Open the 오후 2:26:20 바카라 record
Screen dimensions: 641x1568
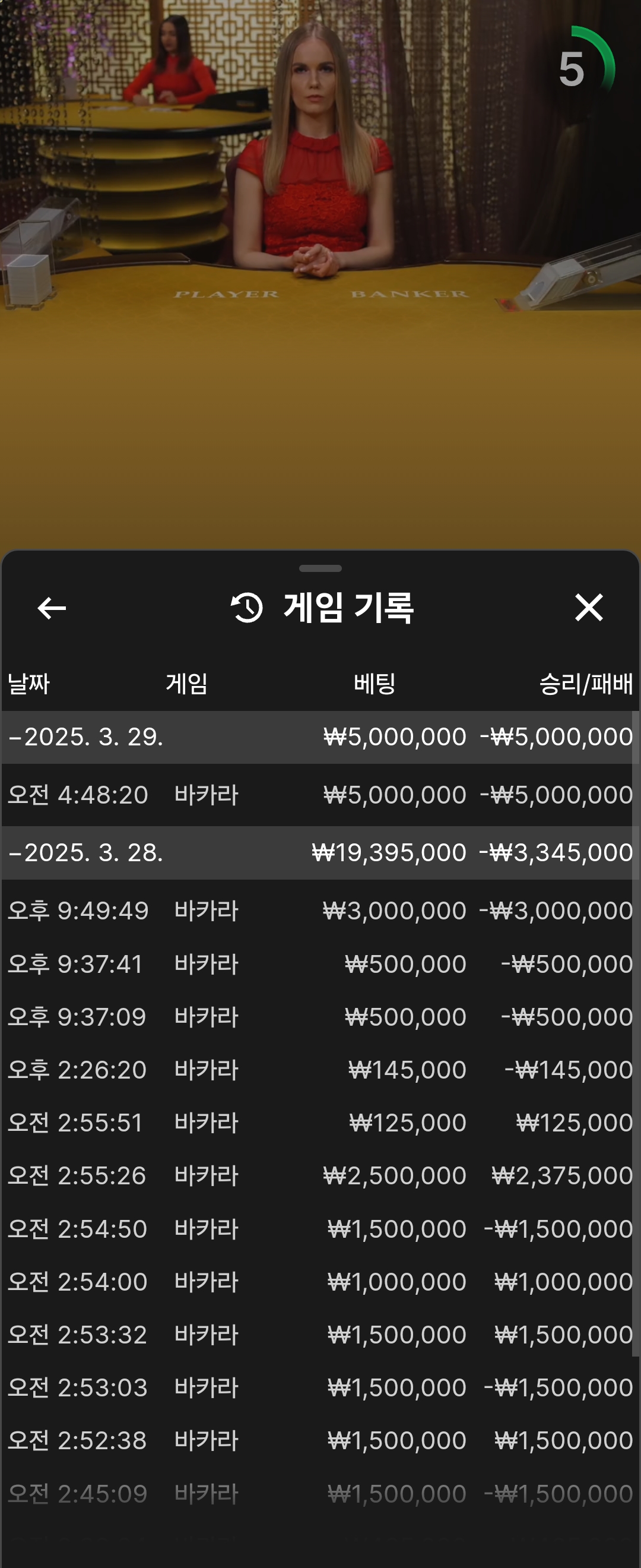320,1070
